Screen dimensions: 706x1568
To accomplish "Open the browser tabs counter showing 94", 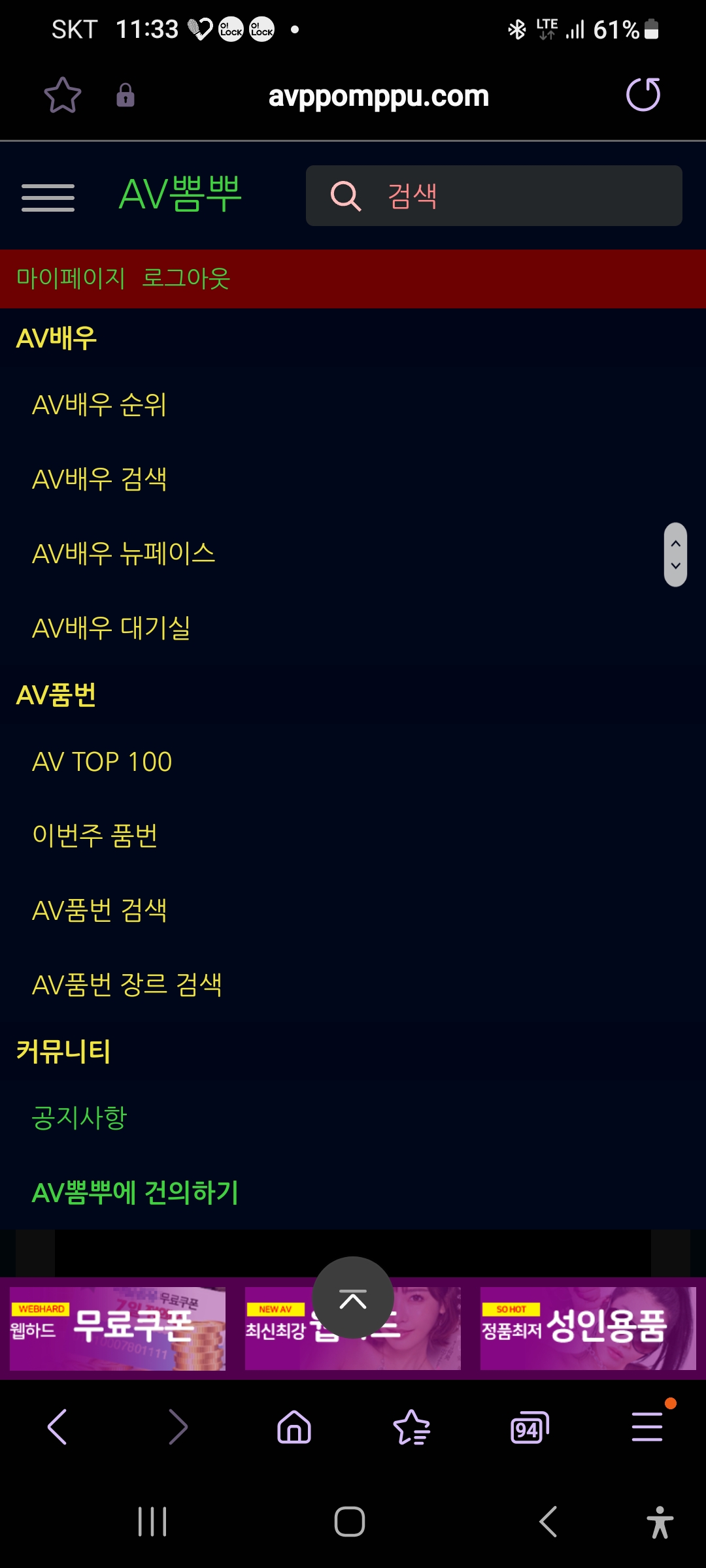I will 529,1428.
